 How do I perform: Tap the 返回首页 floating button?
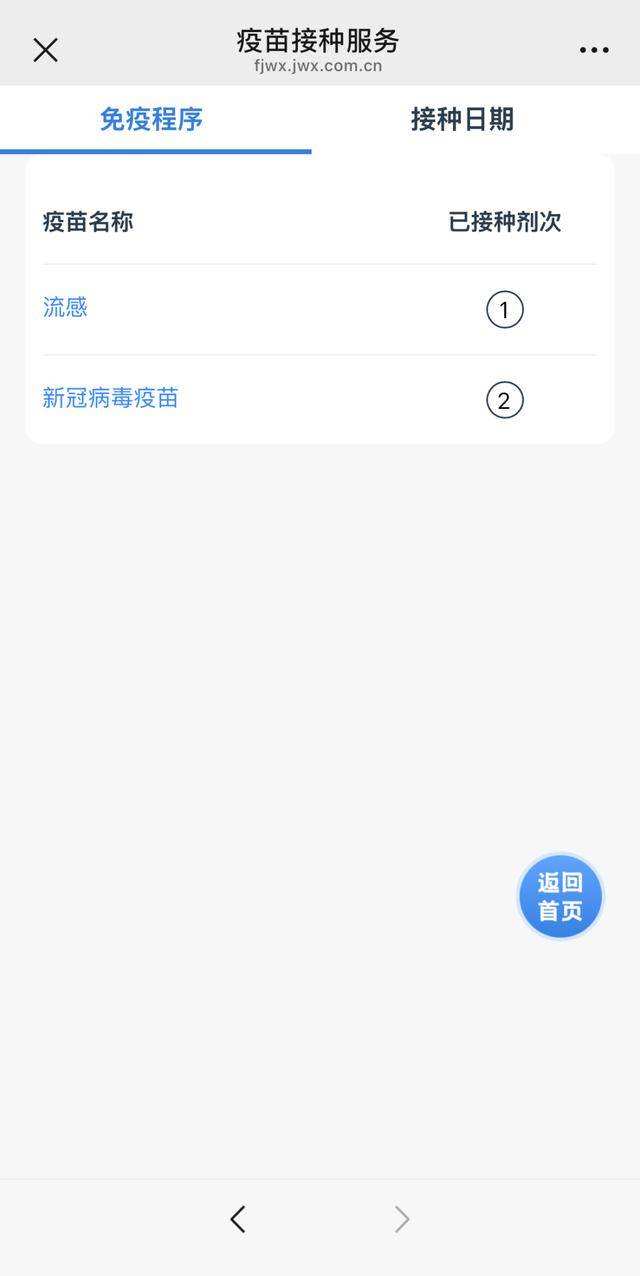560,897
